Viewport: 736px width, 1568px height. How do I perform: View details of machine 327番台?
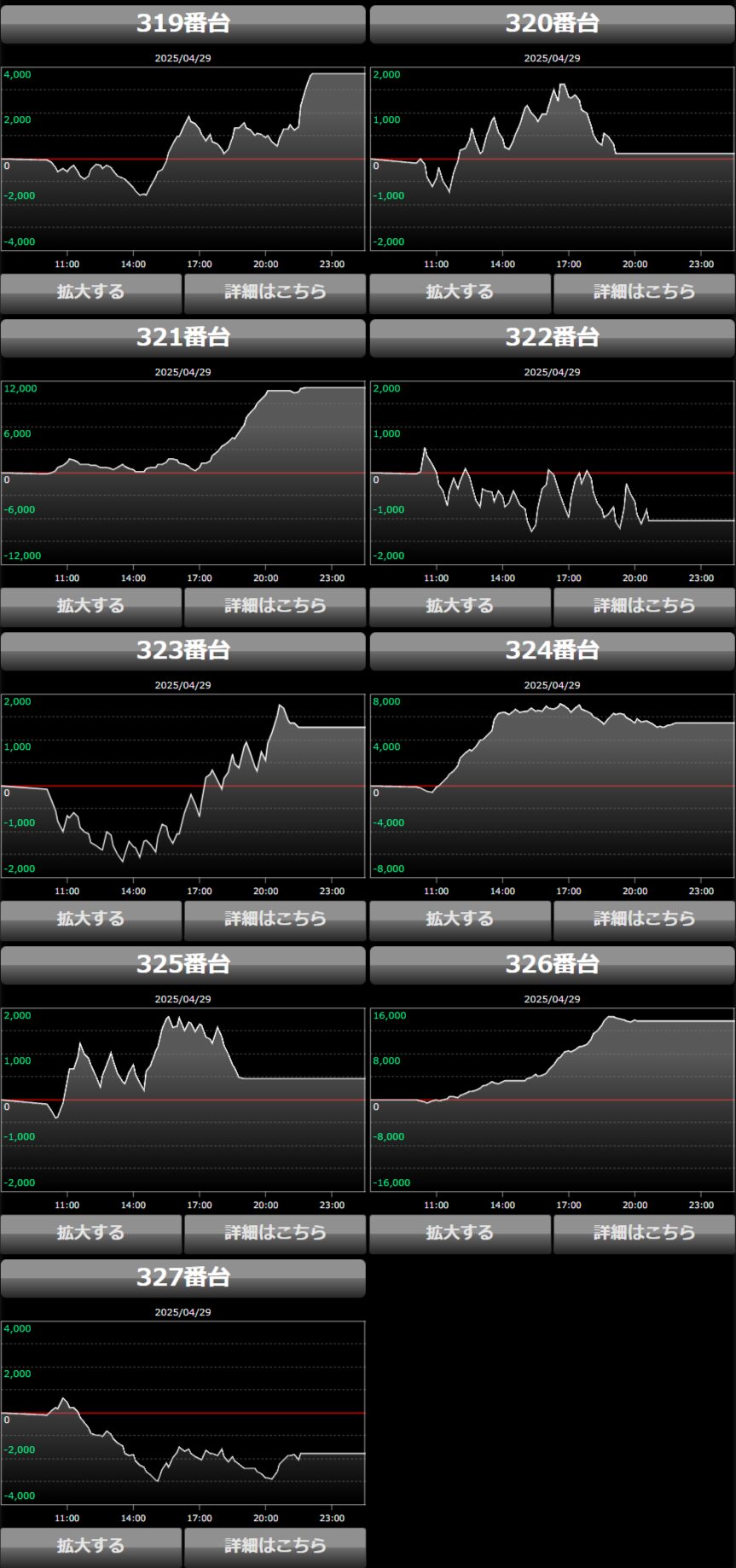click(275, 1546)
